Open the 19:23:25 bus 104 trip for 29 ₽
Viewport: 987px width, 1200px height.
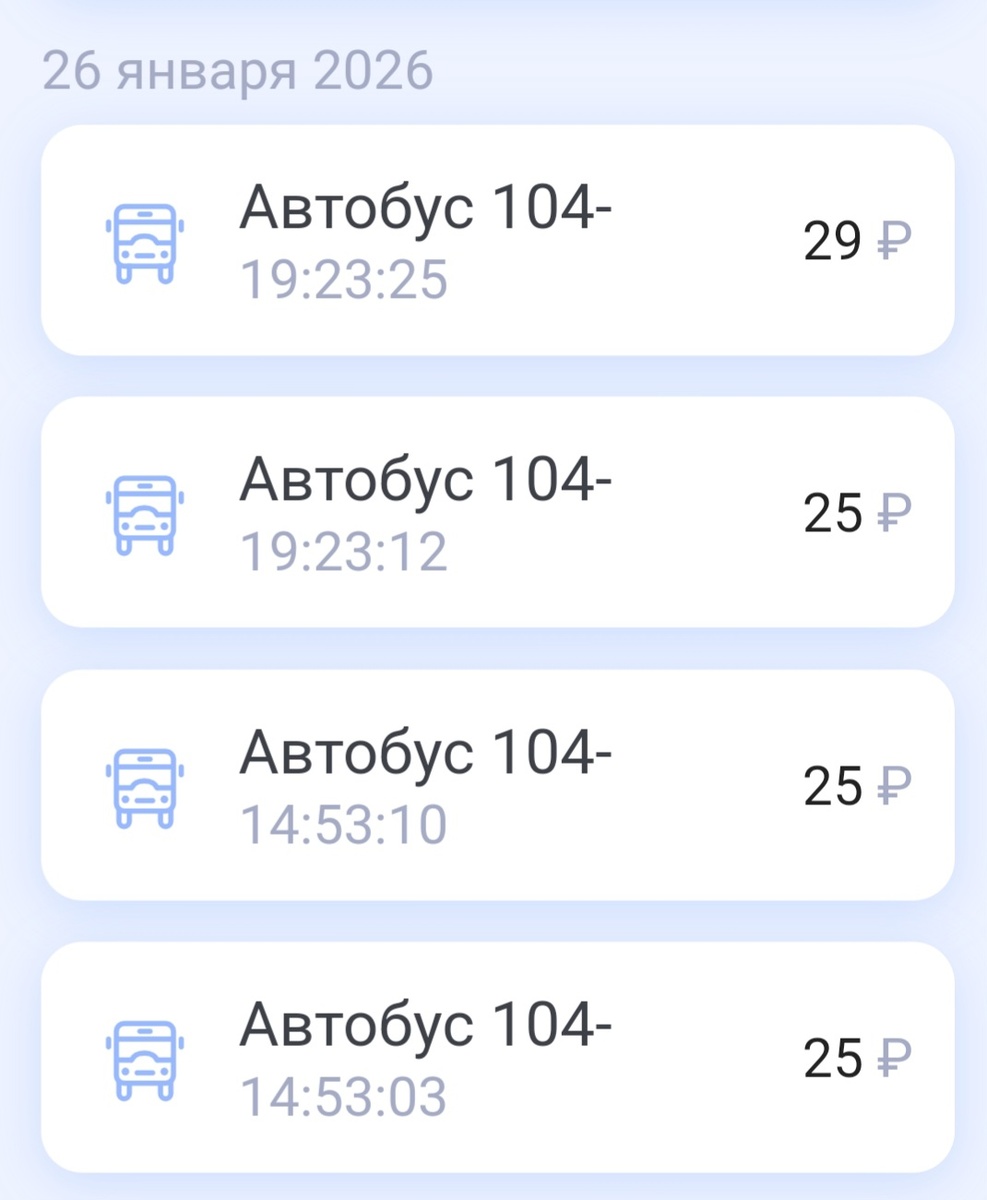click(497, 240)
